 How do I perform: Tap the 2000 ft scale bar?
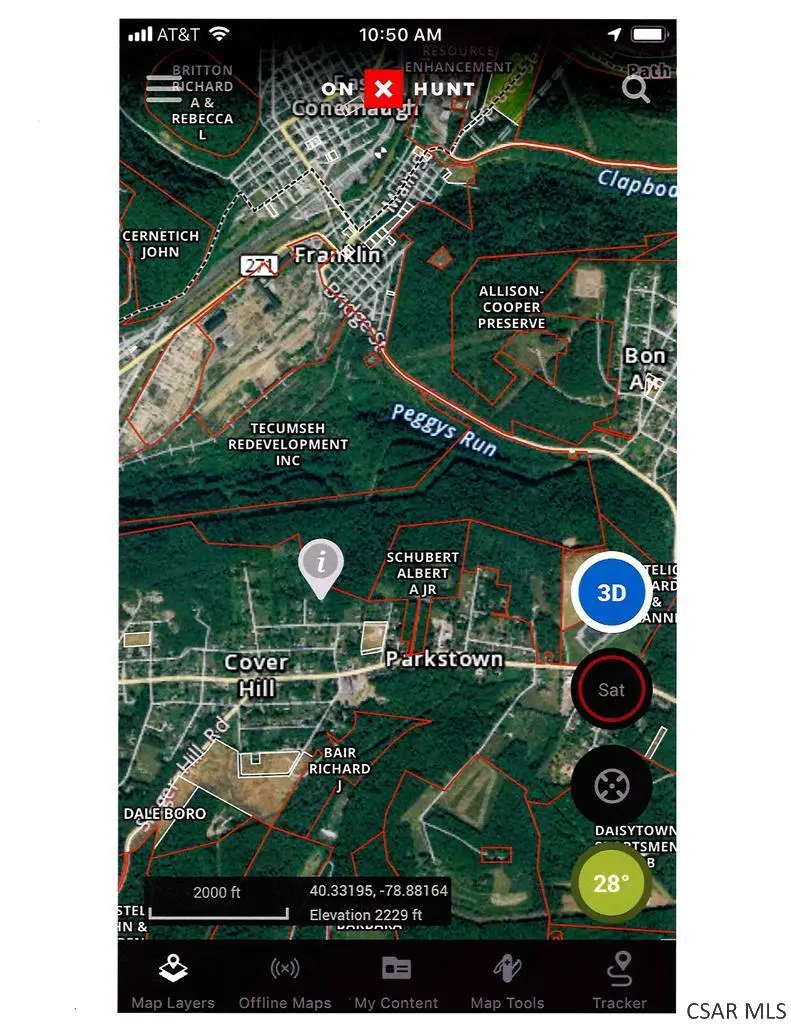(215, 893)
